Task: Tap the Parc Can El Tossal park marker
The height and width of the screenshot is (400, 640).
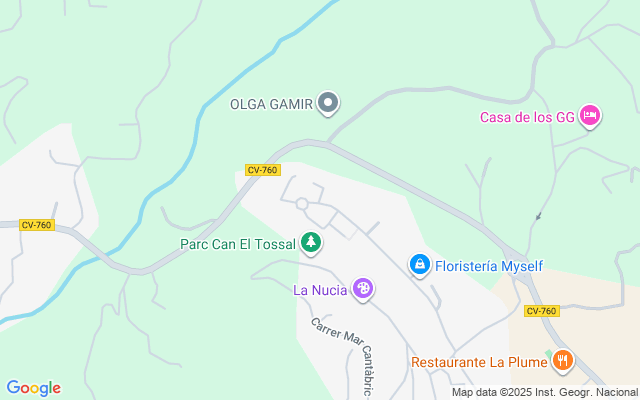Action: tap(311, 243)
